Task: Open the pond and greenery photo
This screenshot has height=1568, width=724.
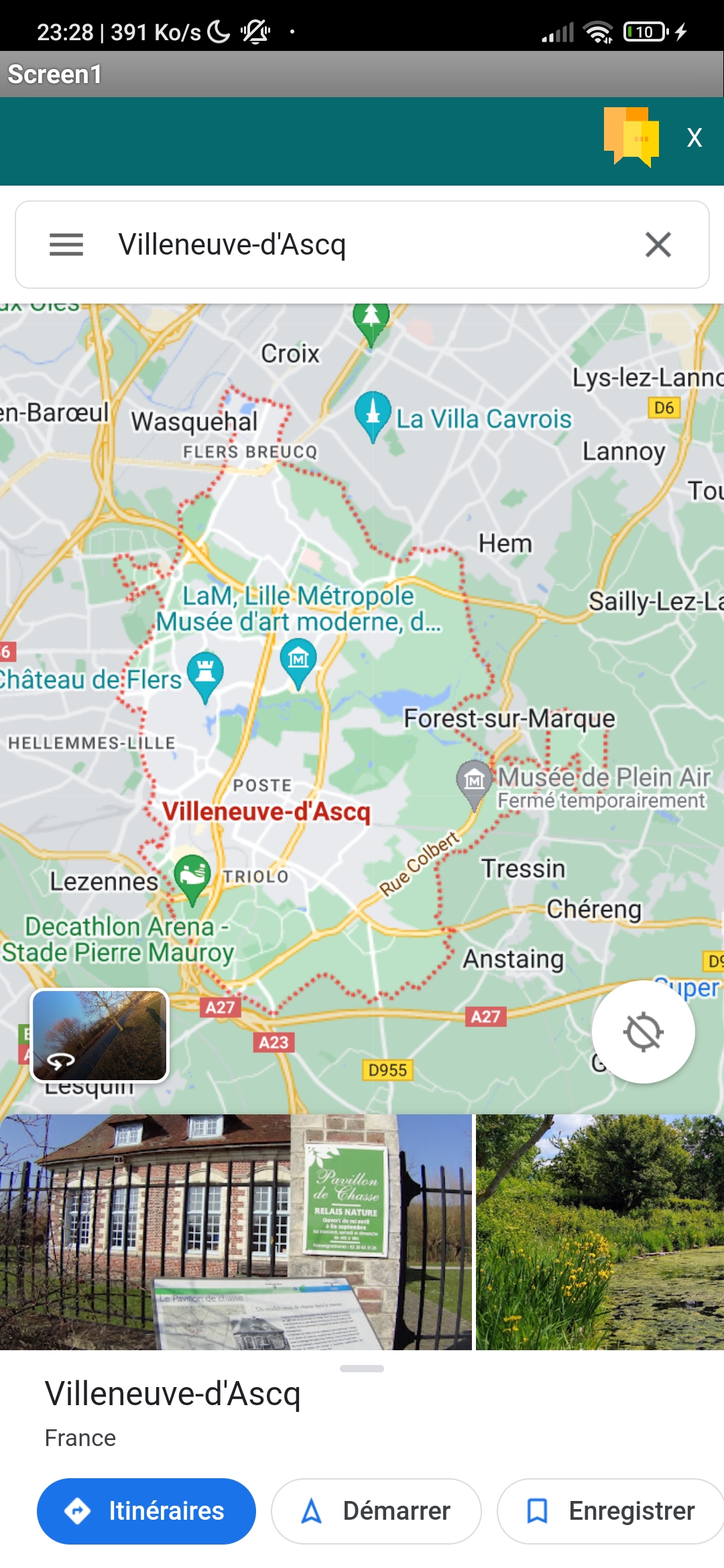Action: coord(599,1232)
